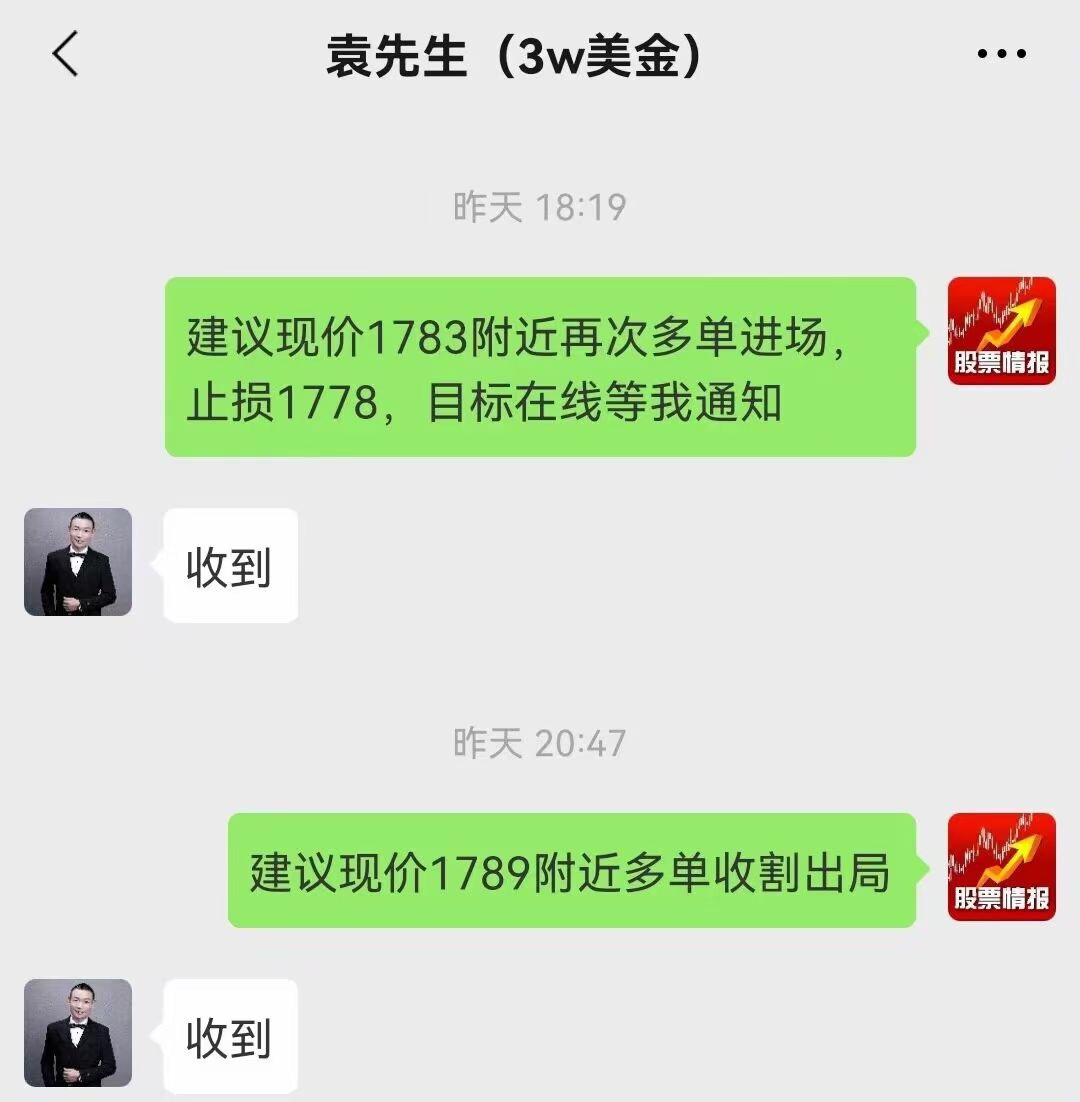Open 袁先生's avatar beside the first 收到 reply
1080x1102 pixels.
pos(78,562)
